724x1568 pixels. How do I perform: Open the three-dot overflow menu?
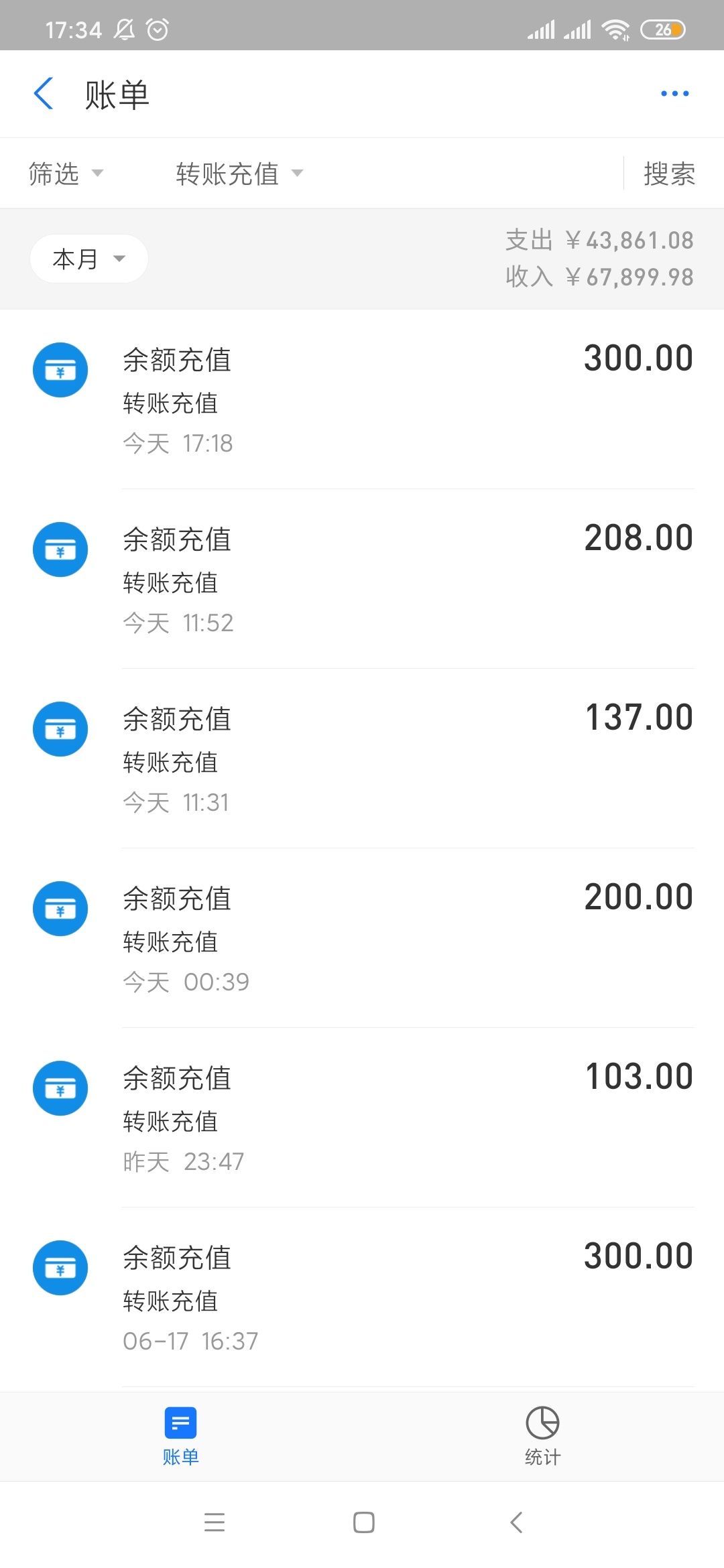point(674,94)
